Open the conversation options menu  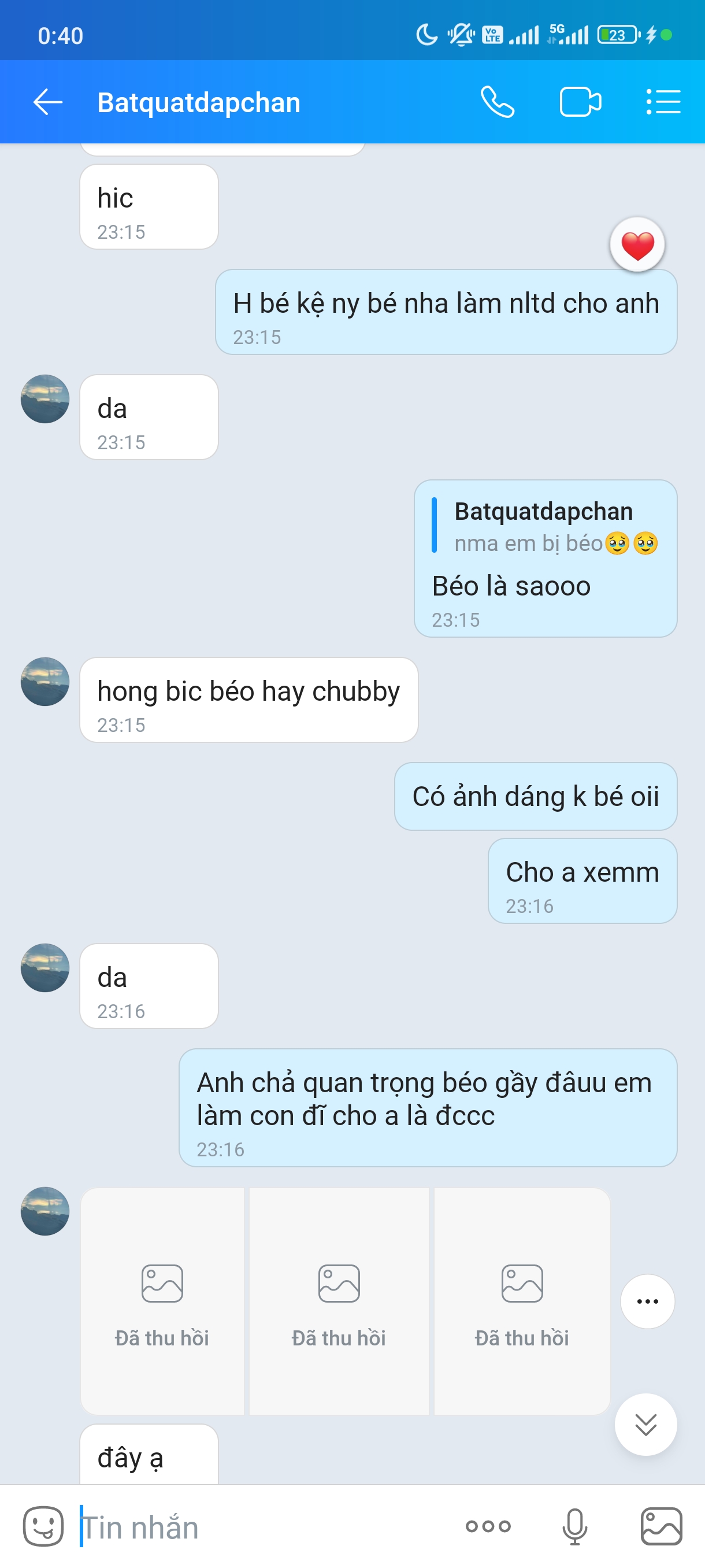coord(662,102)
